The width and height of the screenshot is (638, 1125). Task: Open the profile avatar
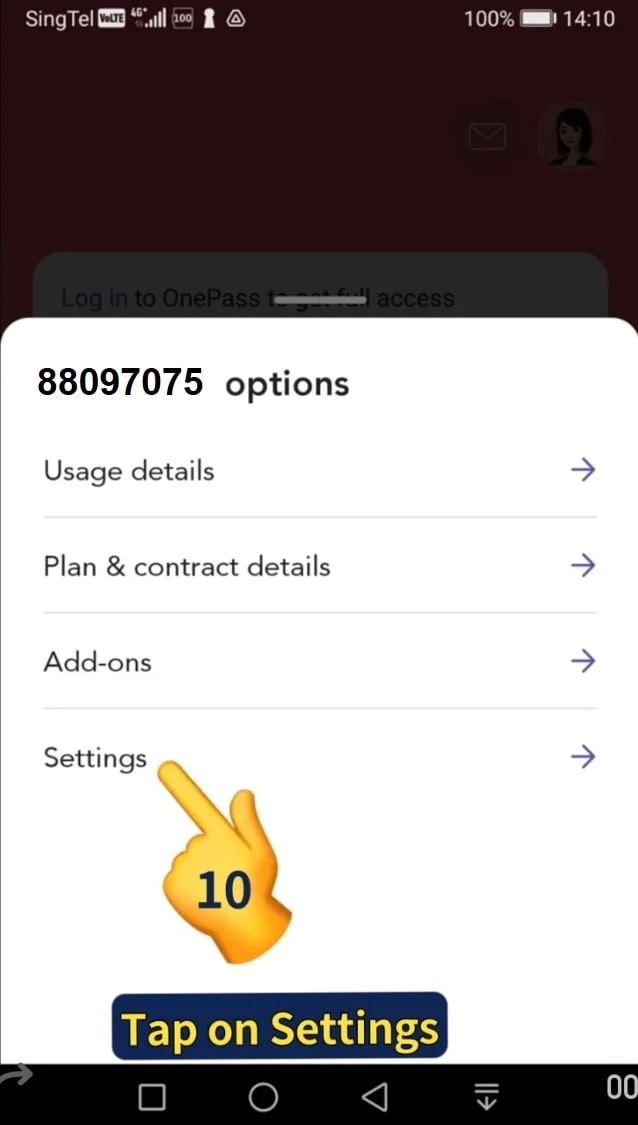[572, 135]
